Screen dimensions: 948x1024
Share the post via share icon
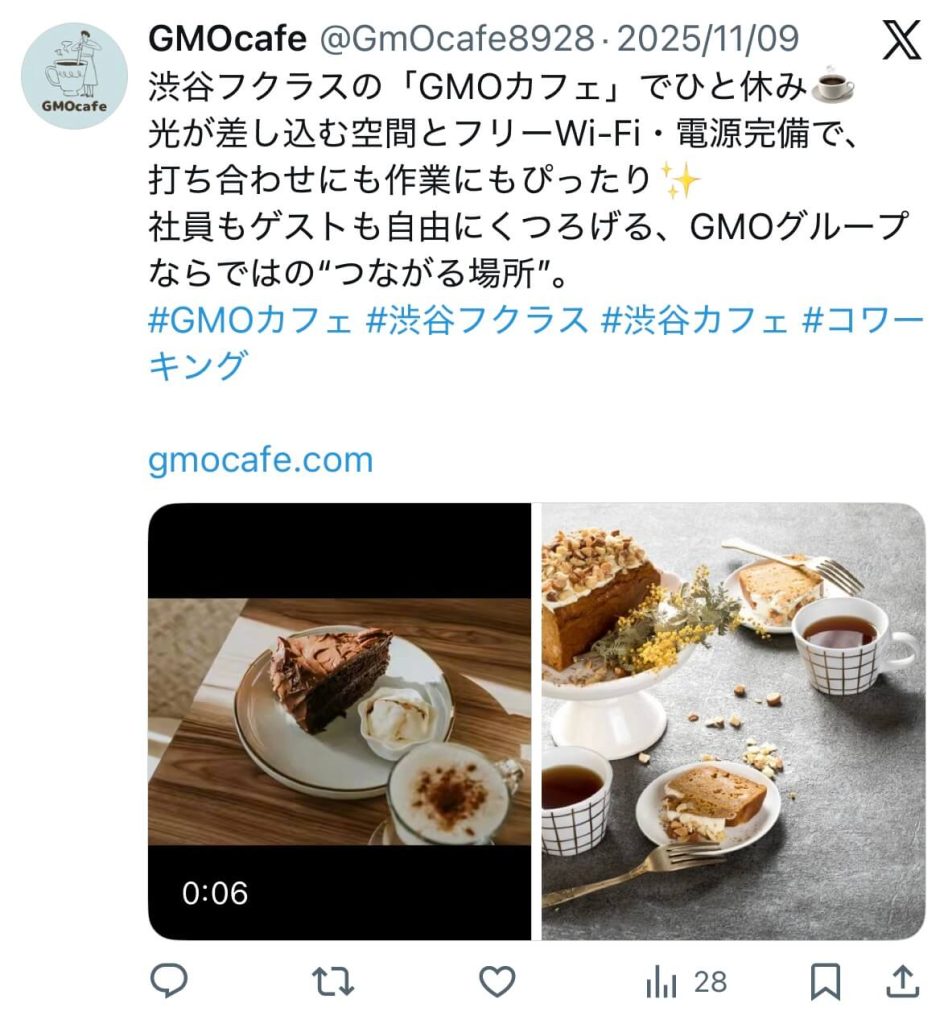coord(903,981)
